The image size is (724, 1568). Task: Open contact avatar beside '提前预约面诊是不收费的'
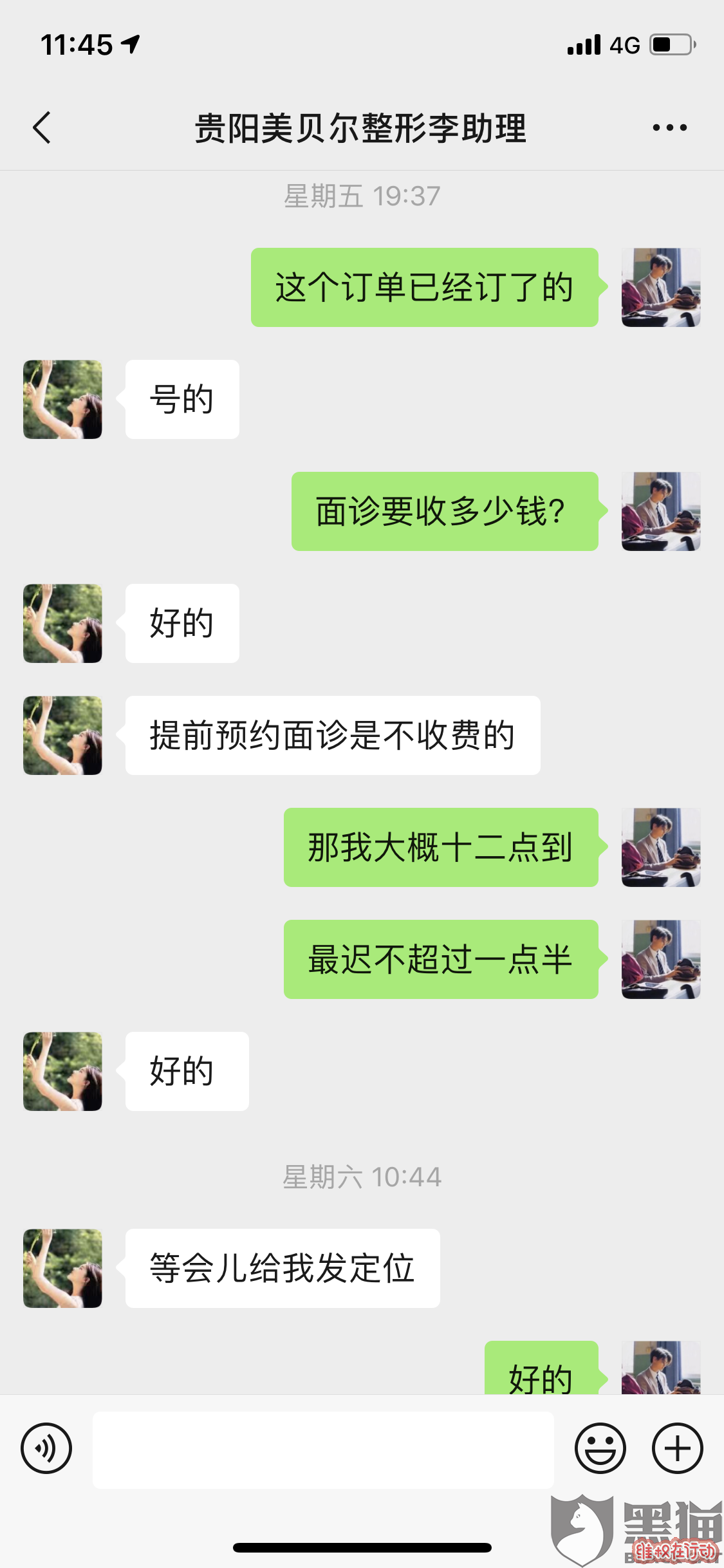coord(62,735)
